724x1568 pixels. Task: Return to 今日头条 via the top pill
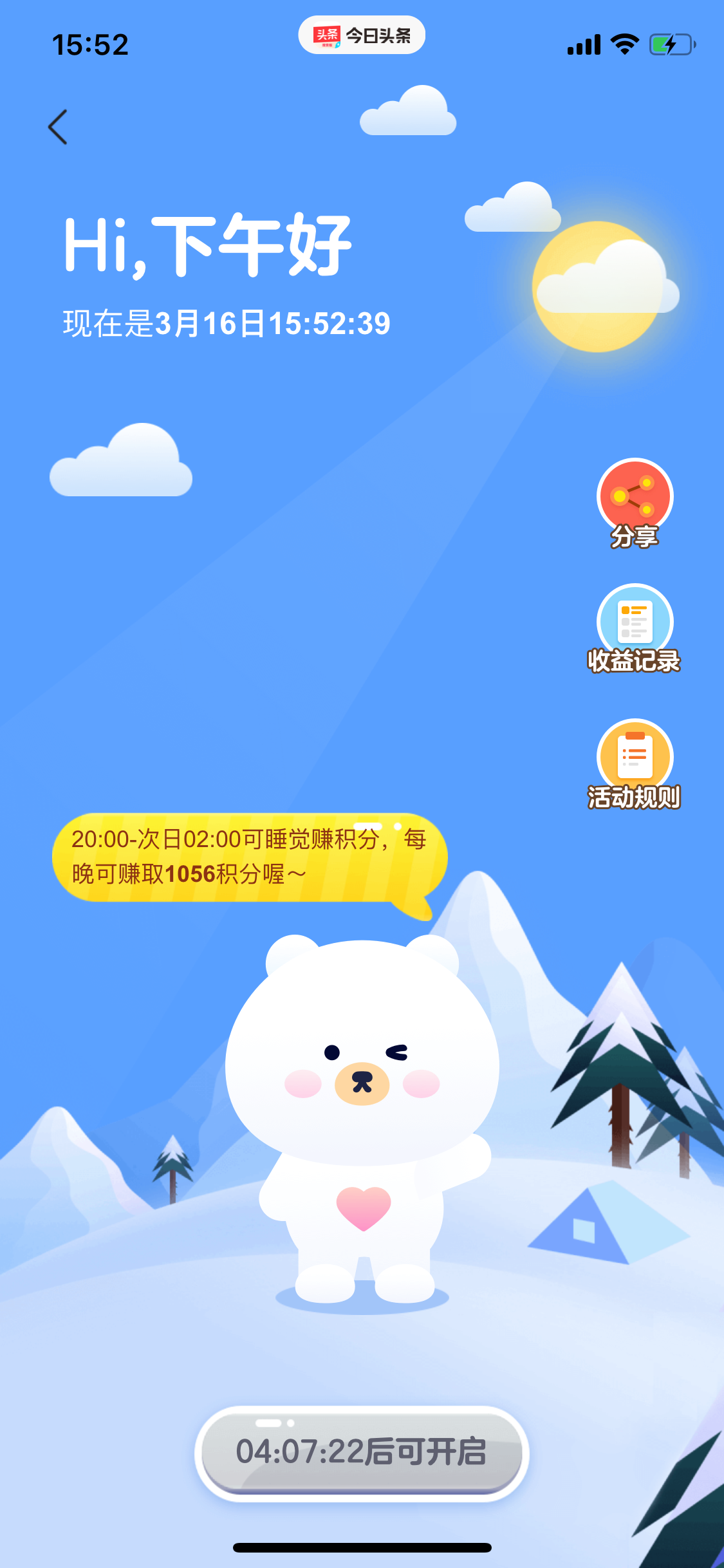(x=362, y=35)
